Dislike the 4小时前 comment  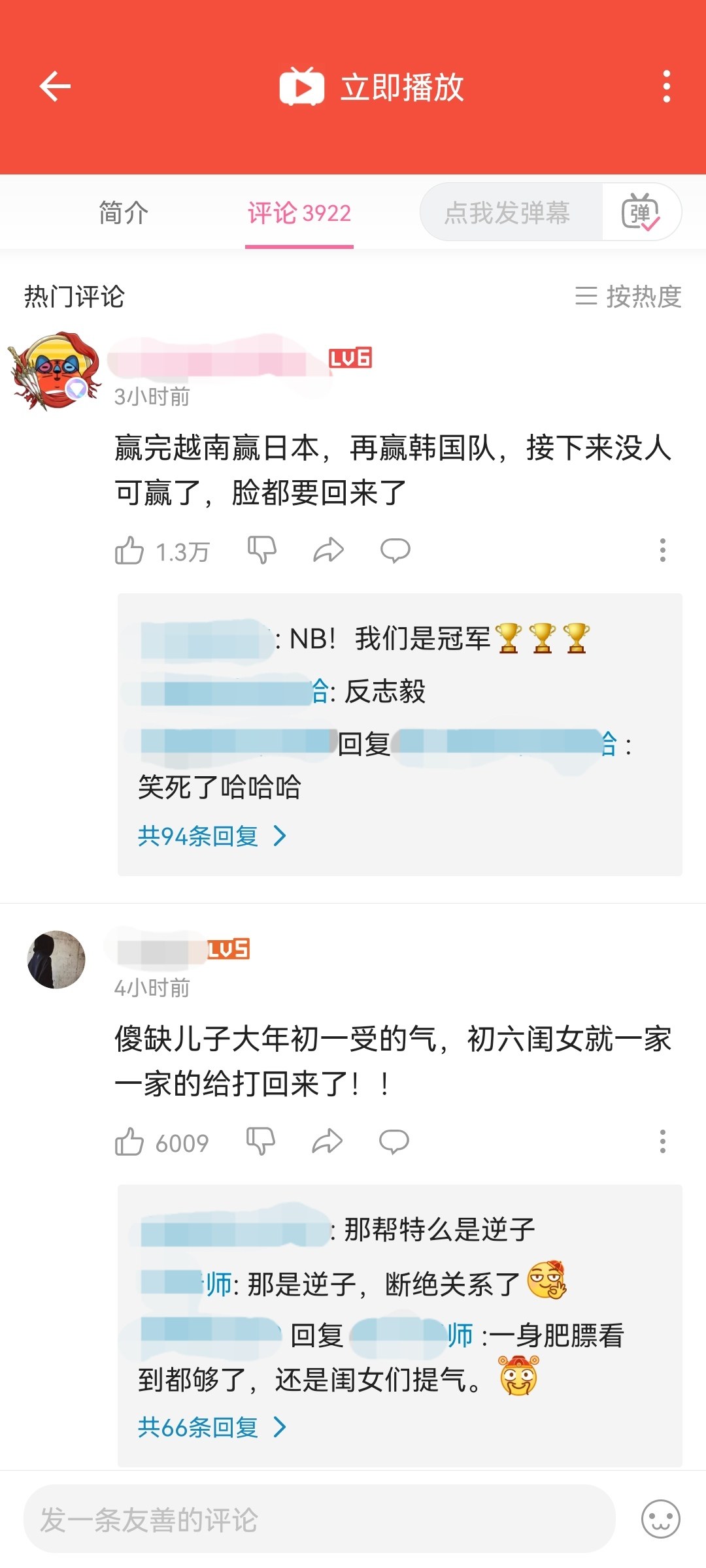(x=261, y=1141)
